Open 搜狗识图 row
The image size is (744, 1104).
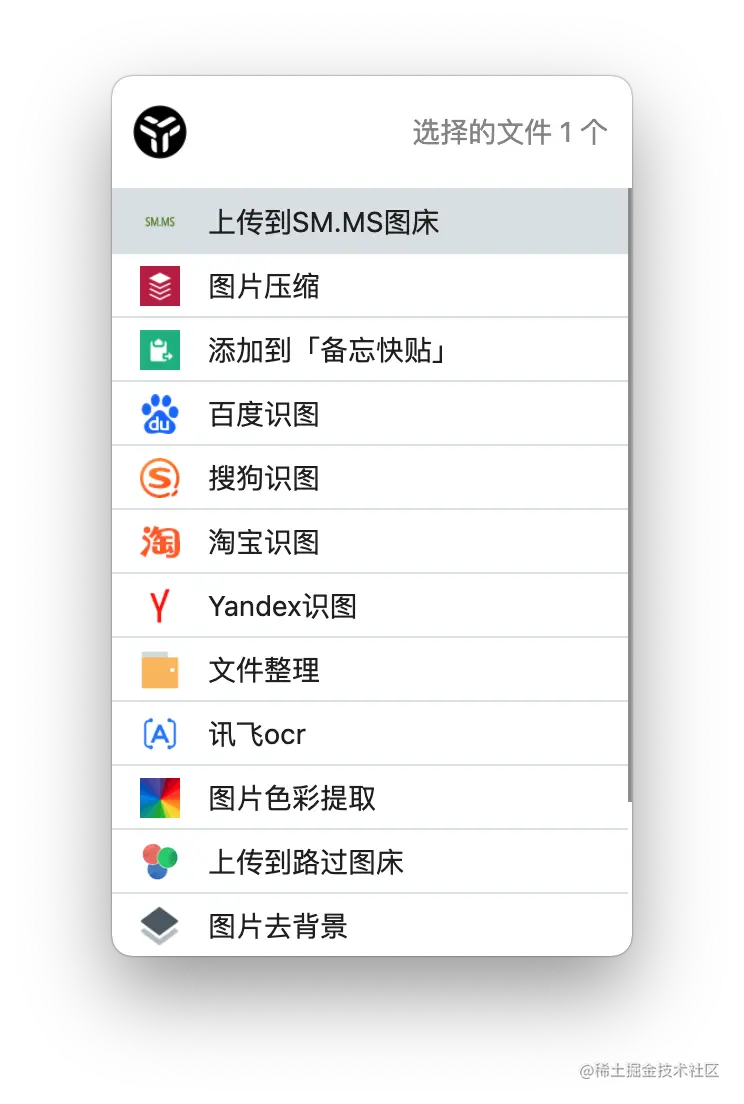[x=264, y=478]
